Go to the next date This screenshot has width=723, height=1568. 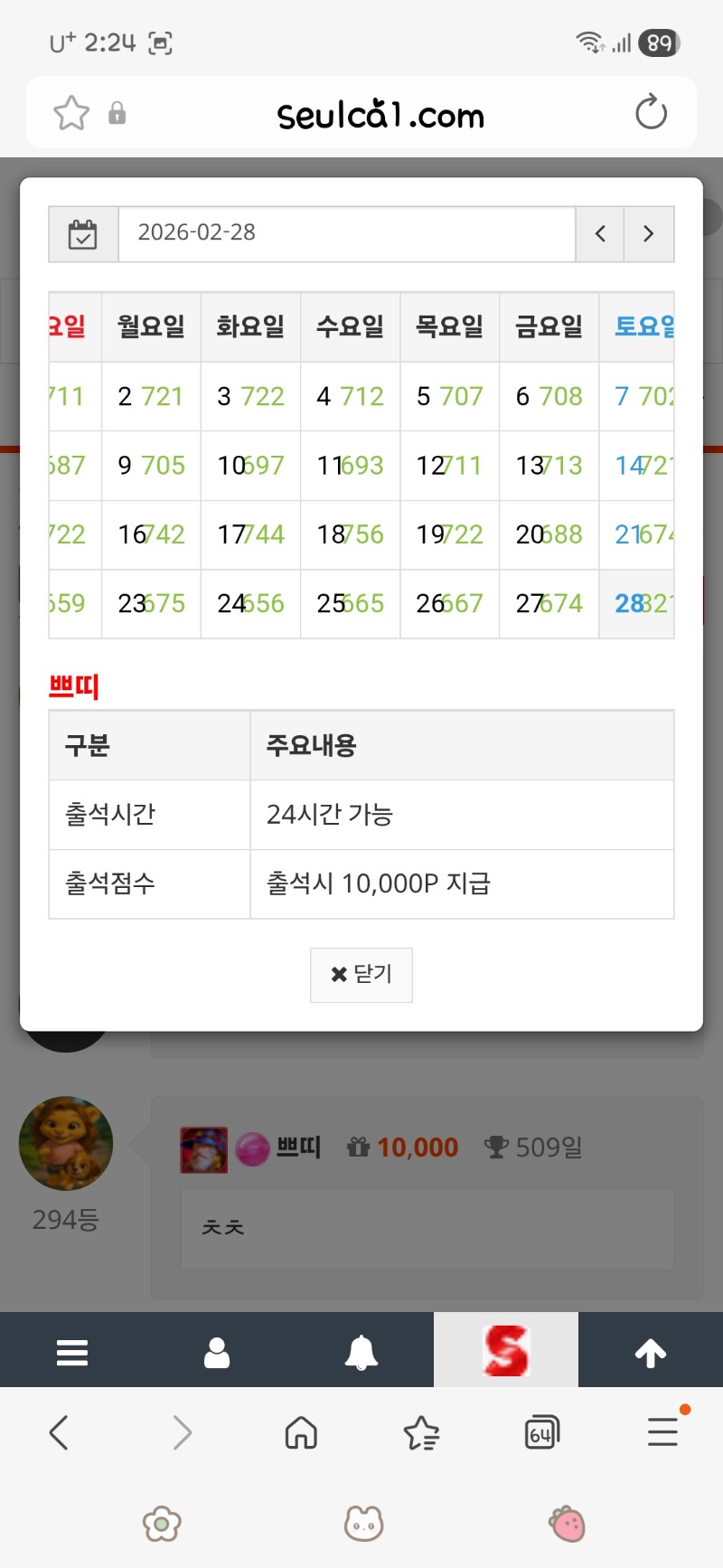(x=649, y=233)
